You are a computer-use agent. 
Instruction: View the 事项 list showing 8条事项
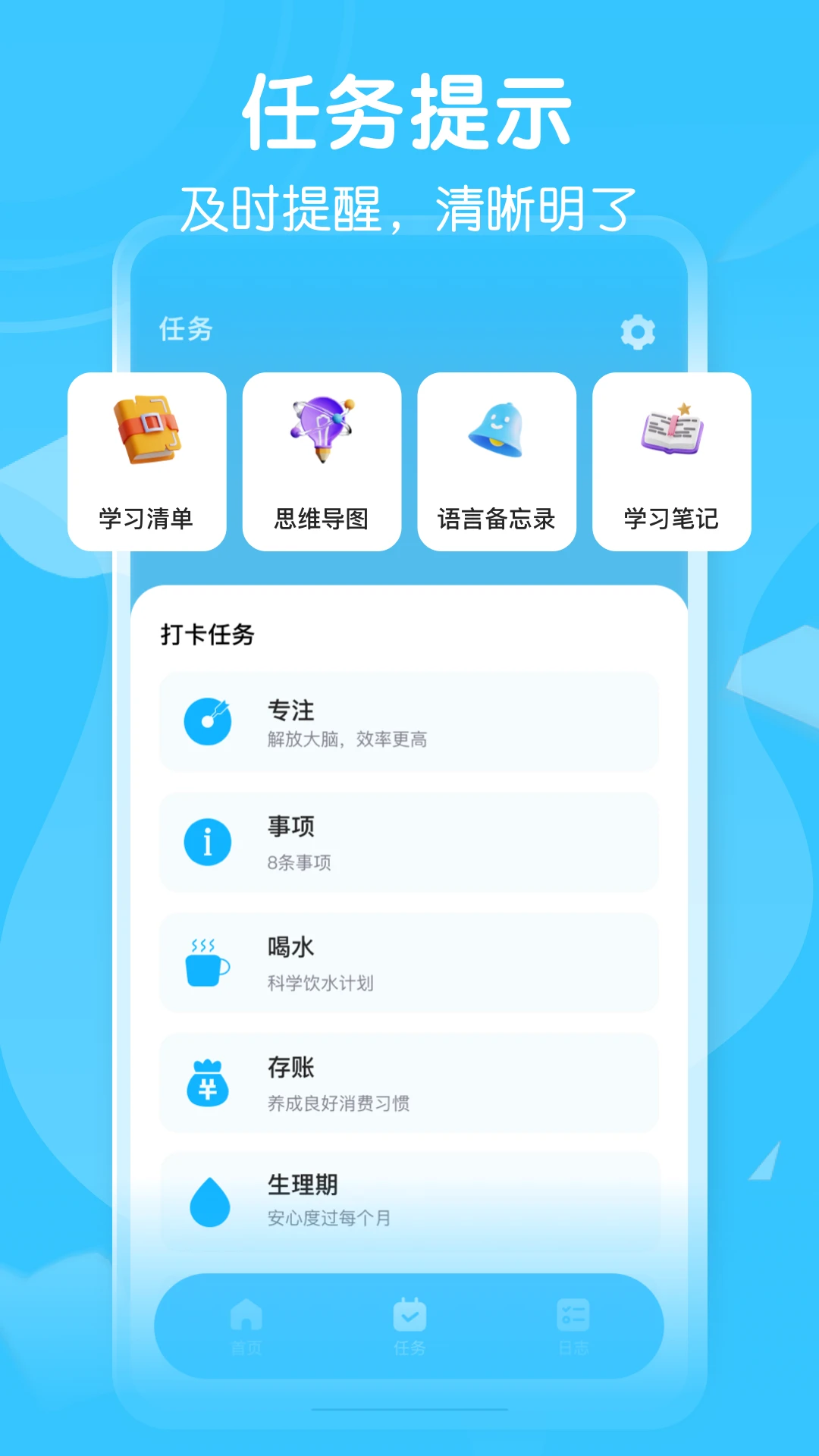tap(409, 842)
